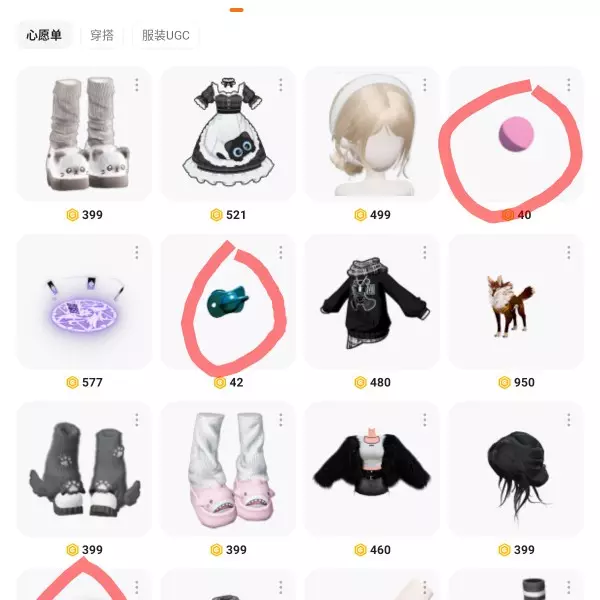The image size is (600, 600).
Task: Switch to the 服装UGC tab
Action: [165, 36]
